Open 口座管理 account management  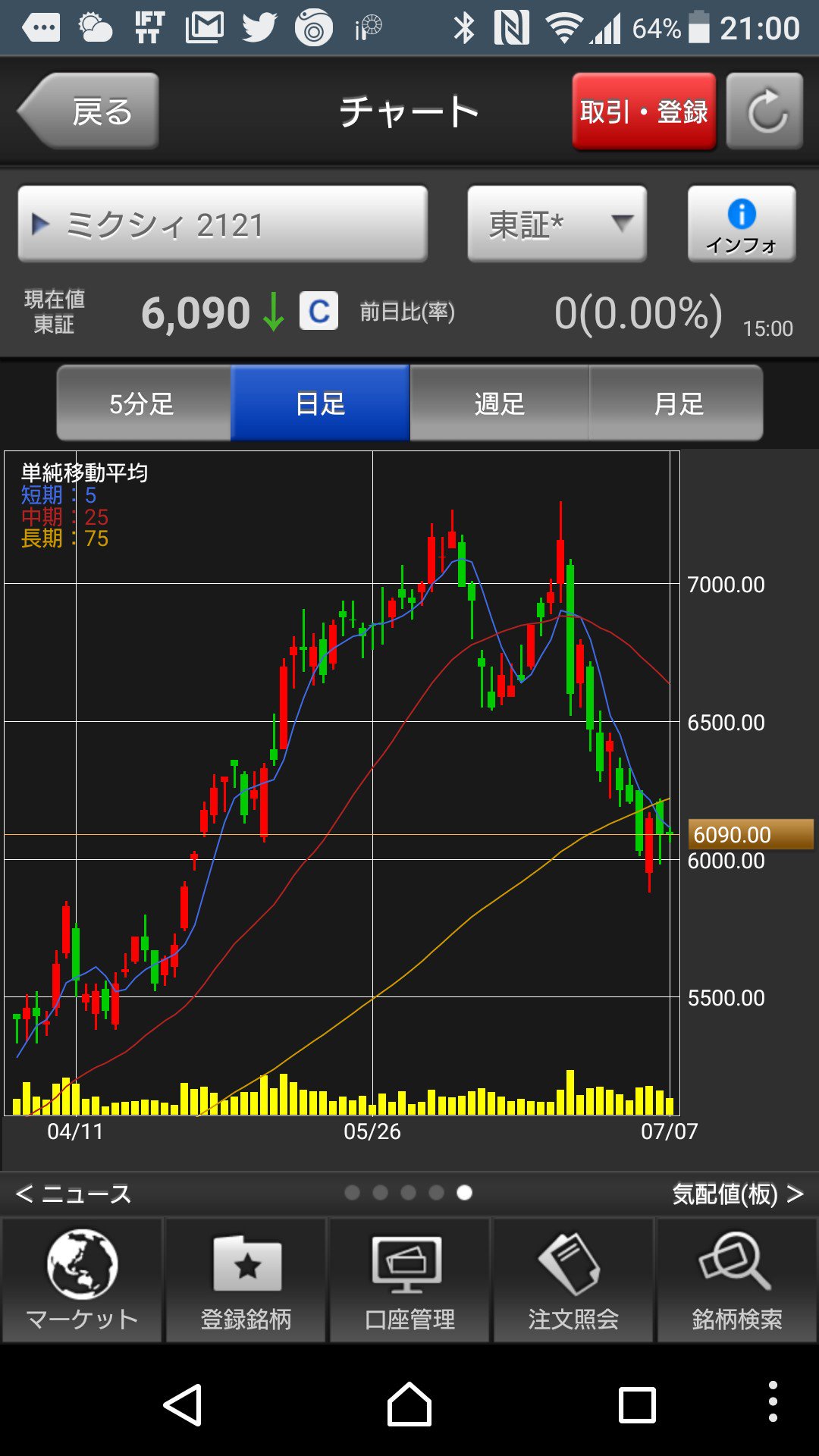(409, 1281)
